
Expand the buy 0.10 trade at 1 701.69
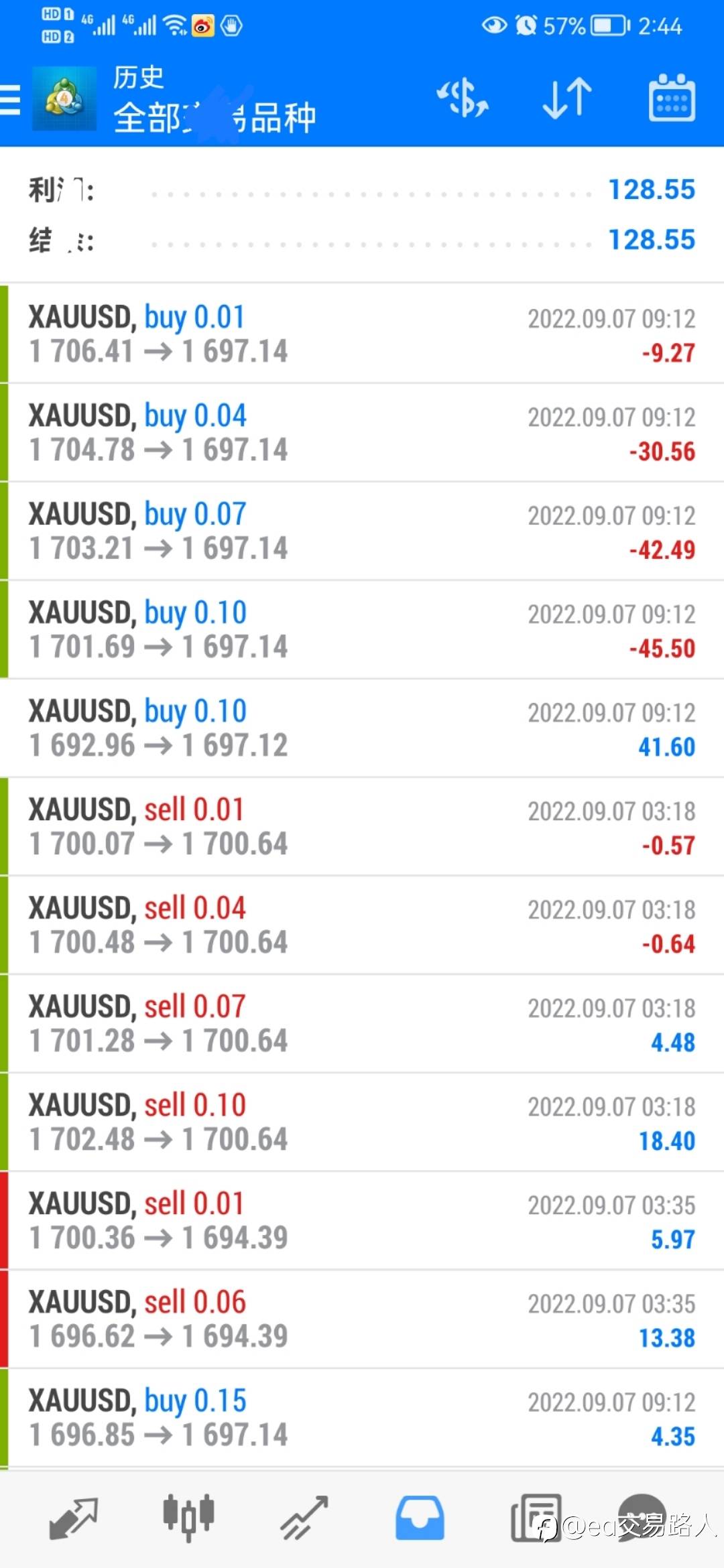tap(362, 630)
